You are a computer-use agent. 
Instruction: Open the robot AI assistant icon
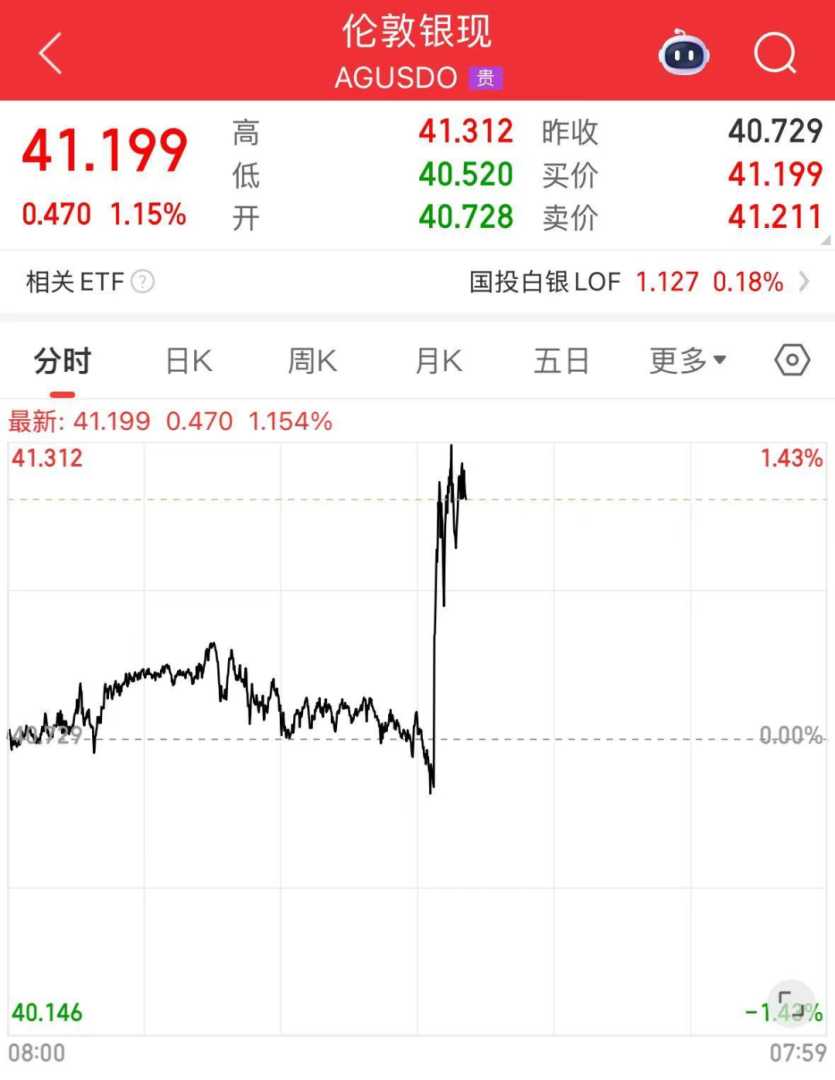click(683, 52)
